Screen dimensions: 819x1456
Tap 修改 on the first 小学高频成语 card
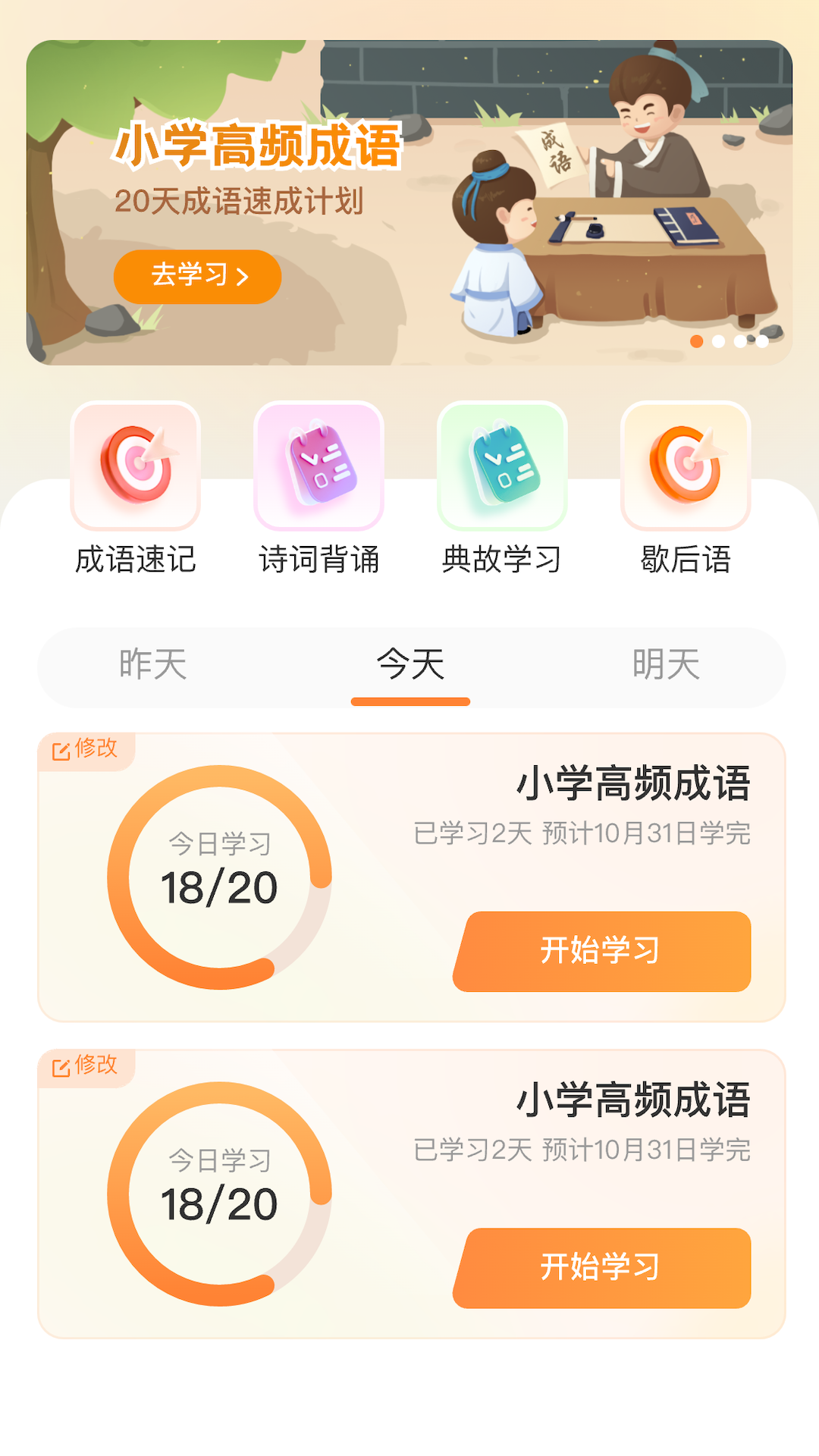86,749
